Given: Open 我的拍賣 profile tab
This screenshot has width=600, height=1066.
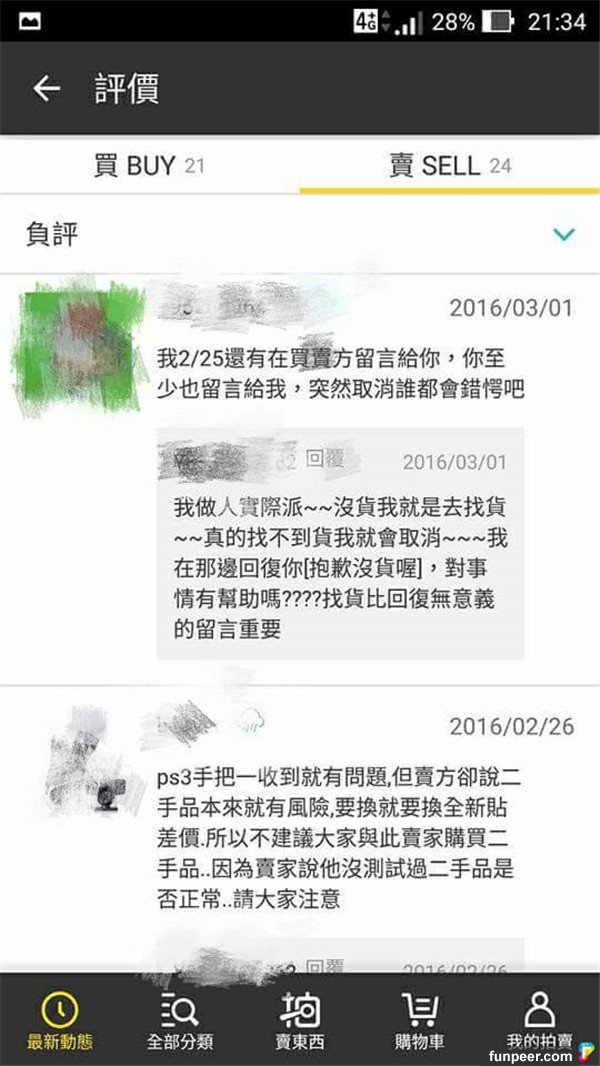Looking at the screenshot, I should click(539, 1020).
